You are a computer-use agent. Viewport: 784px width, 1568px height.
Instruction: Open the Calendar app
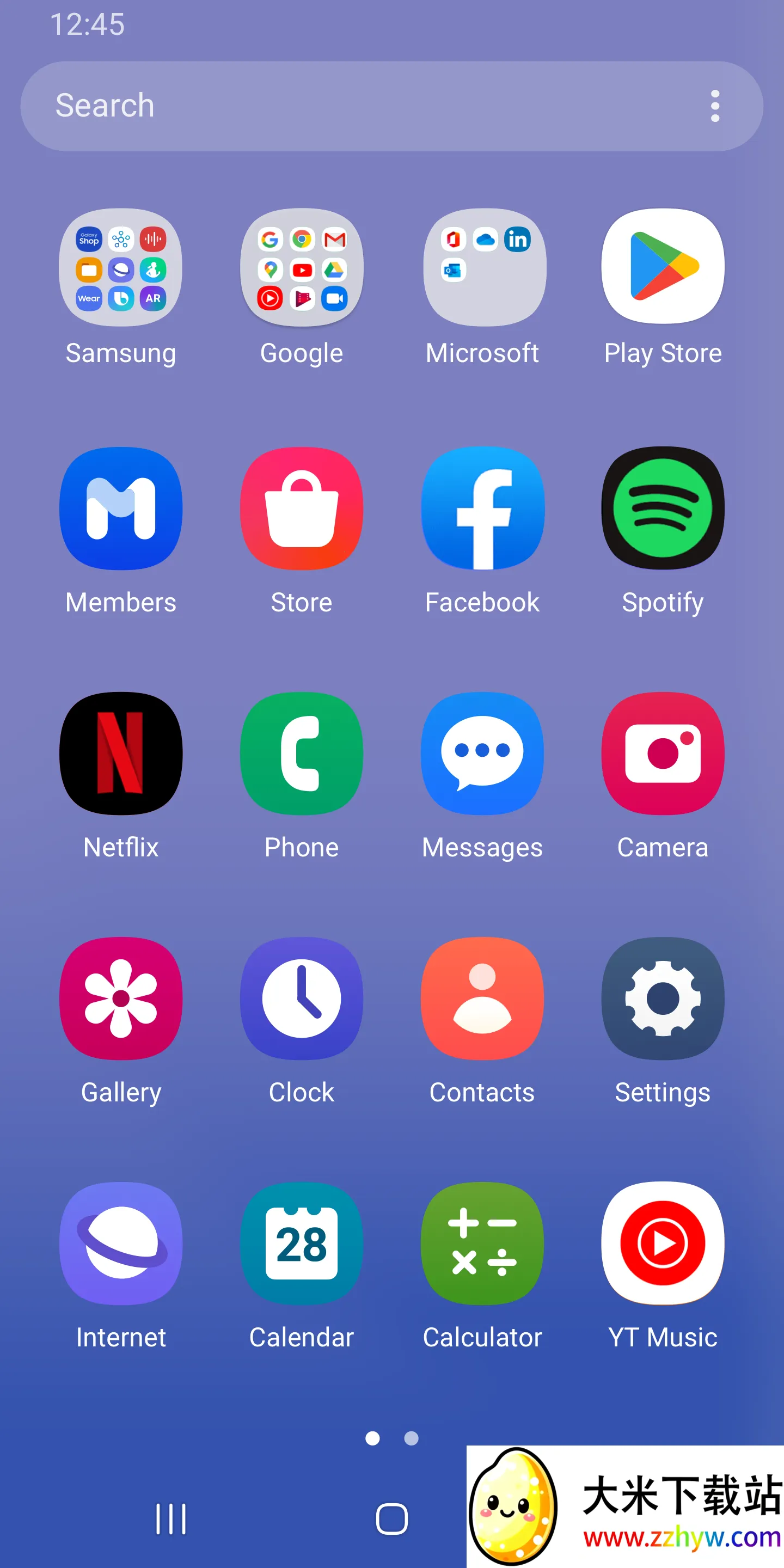click(x=301, y=1243)
